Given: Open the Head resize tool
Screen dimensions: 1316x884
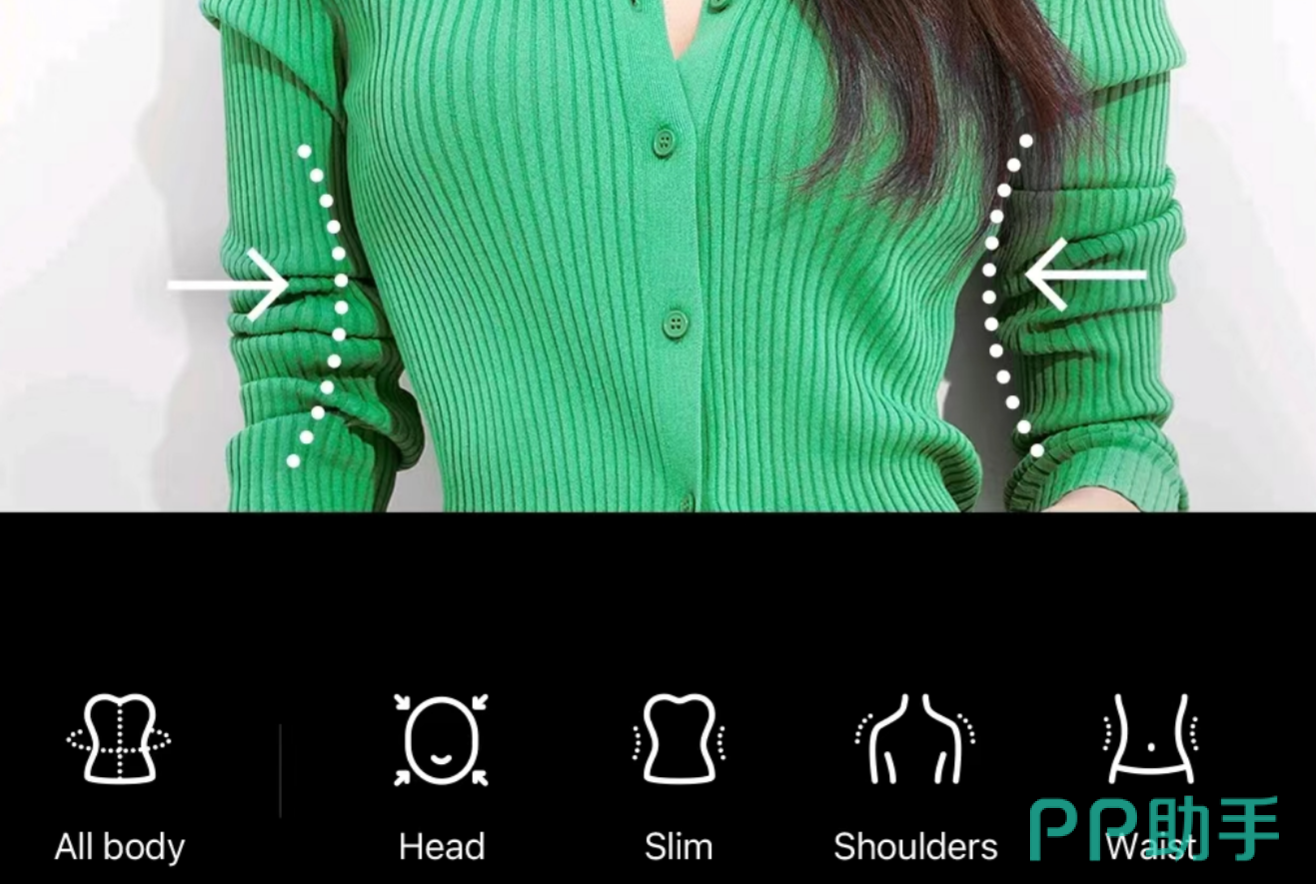Looking at the screenshot, I should coord(441,775).
